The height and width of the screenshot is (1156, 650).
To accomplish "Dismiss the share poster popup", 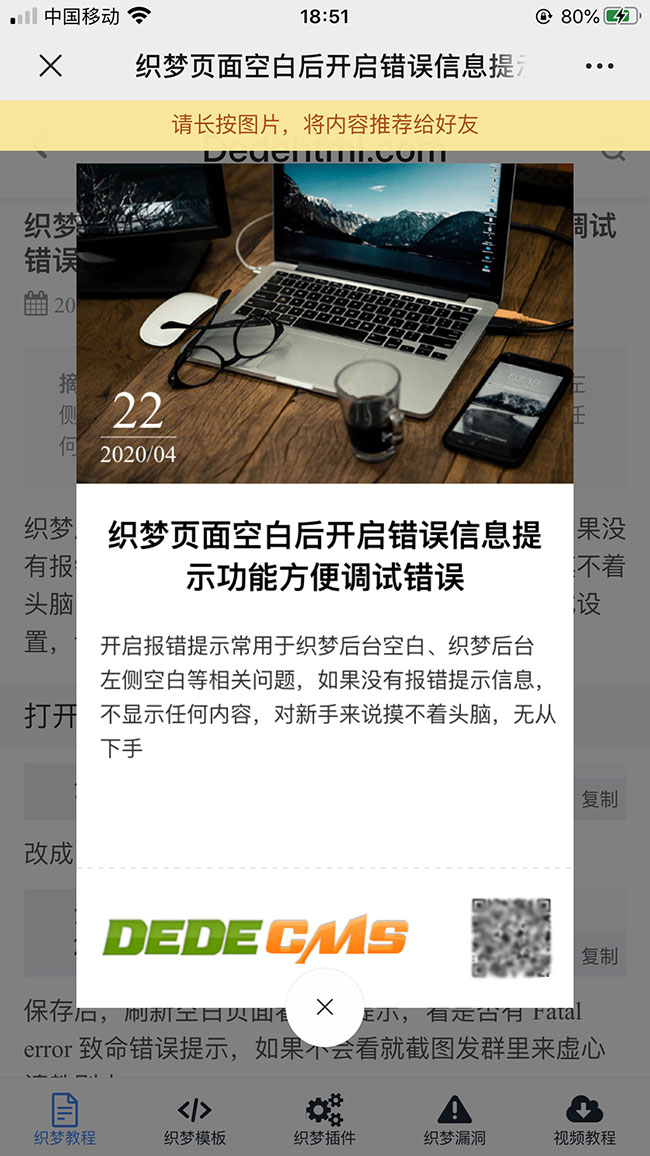I will pos(325,1007).
